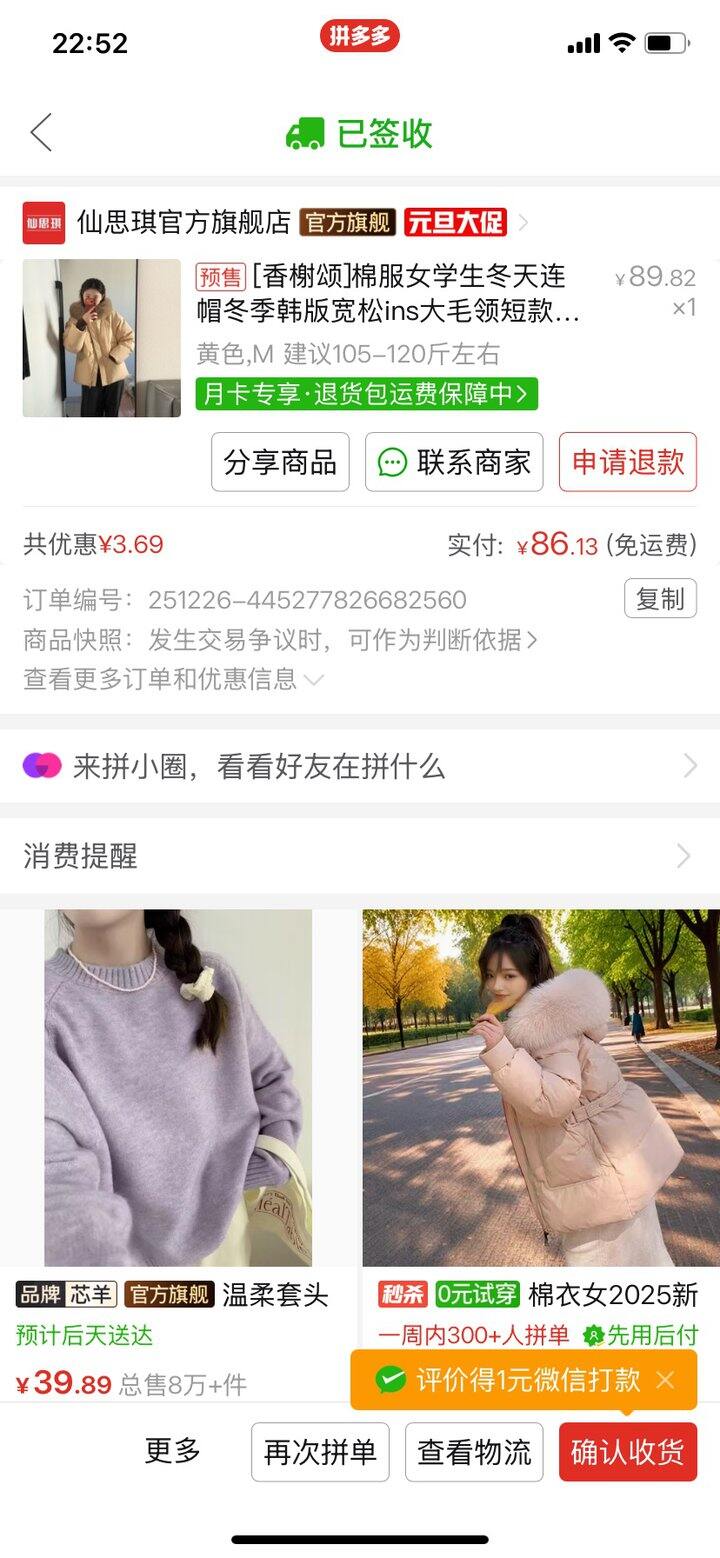Tap 分享商品 to share the product
This screenshot has width=720, height=1558.
(x=280, y=462)
